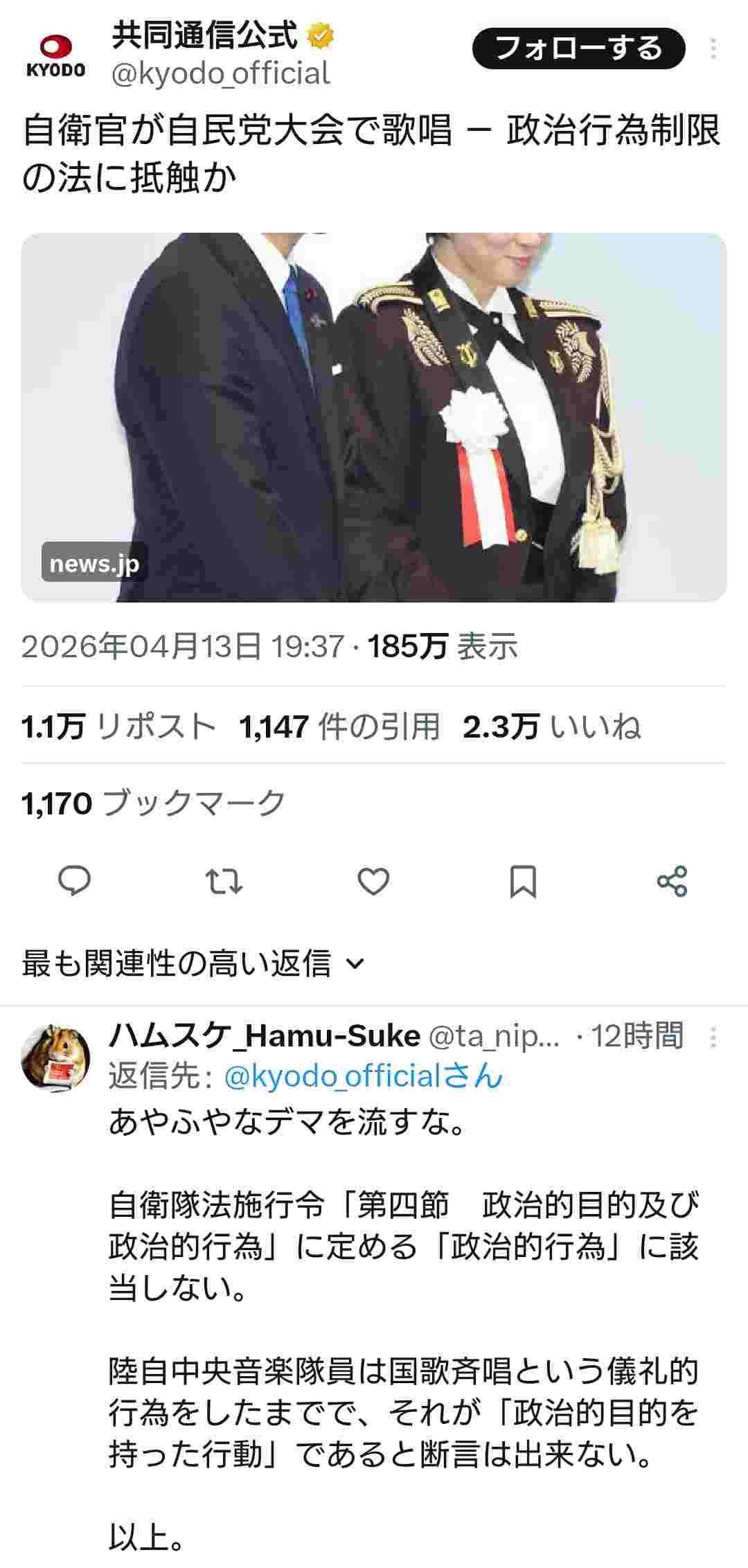Like the Kyodo post

pos(373,881)
